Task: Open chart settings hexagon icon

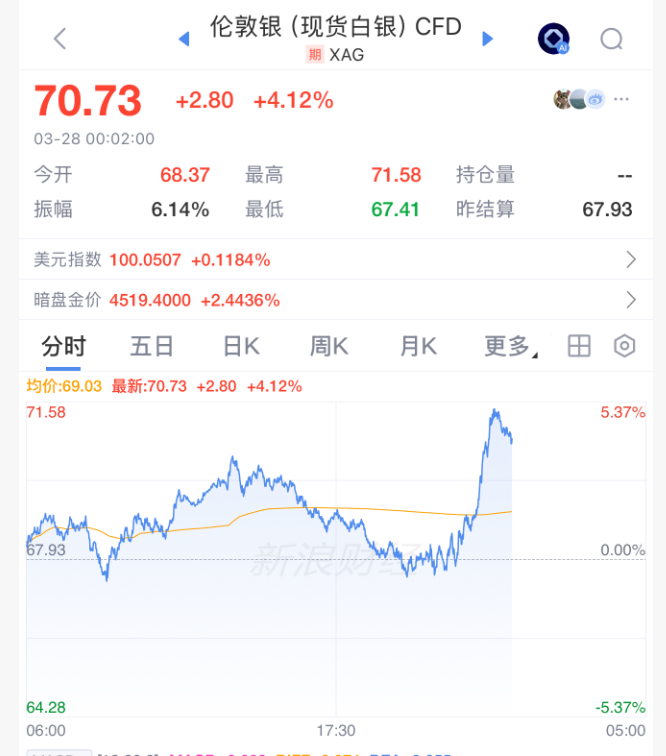Action: tap(625, 346)
